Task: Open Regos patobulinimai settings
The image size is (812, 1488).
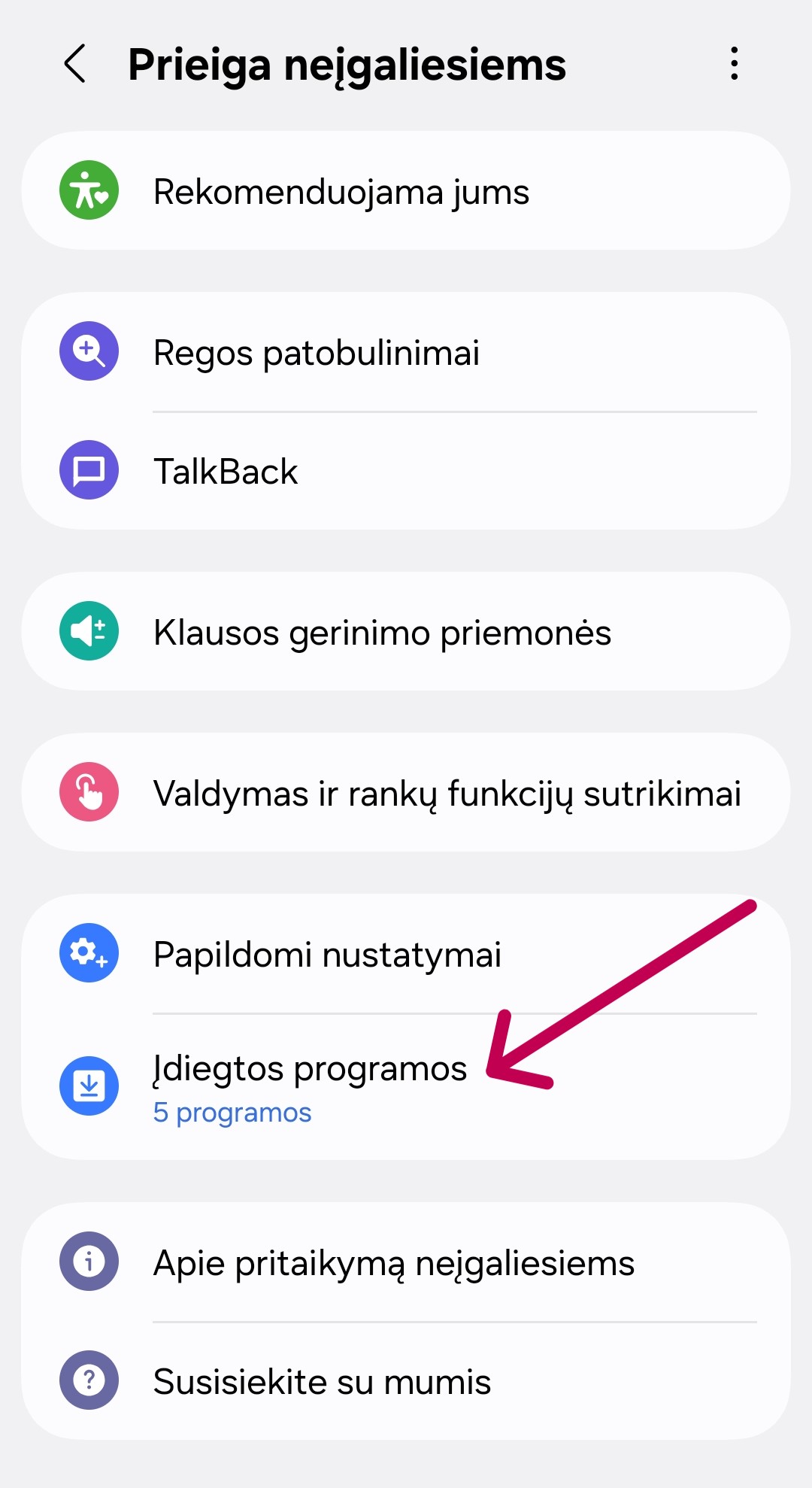Action: (x=406, y=352)
